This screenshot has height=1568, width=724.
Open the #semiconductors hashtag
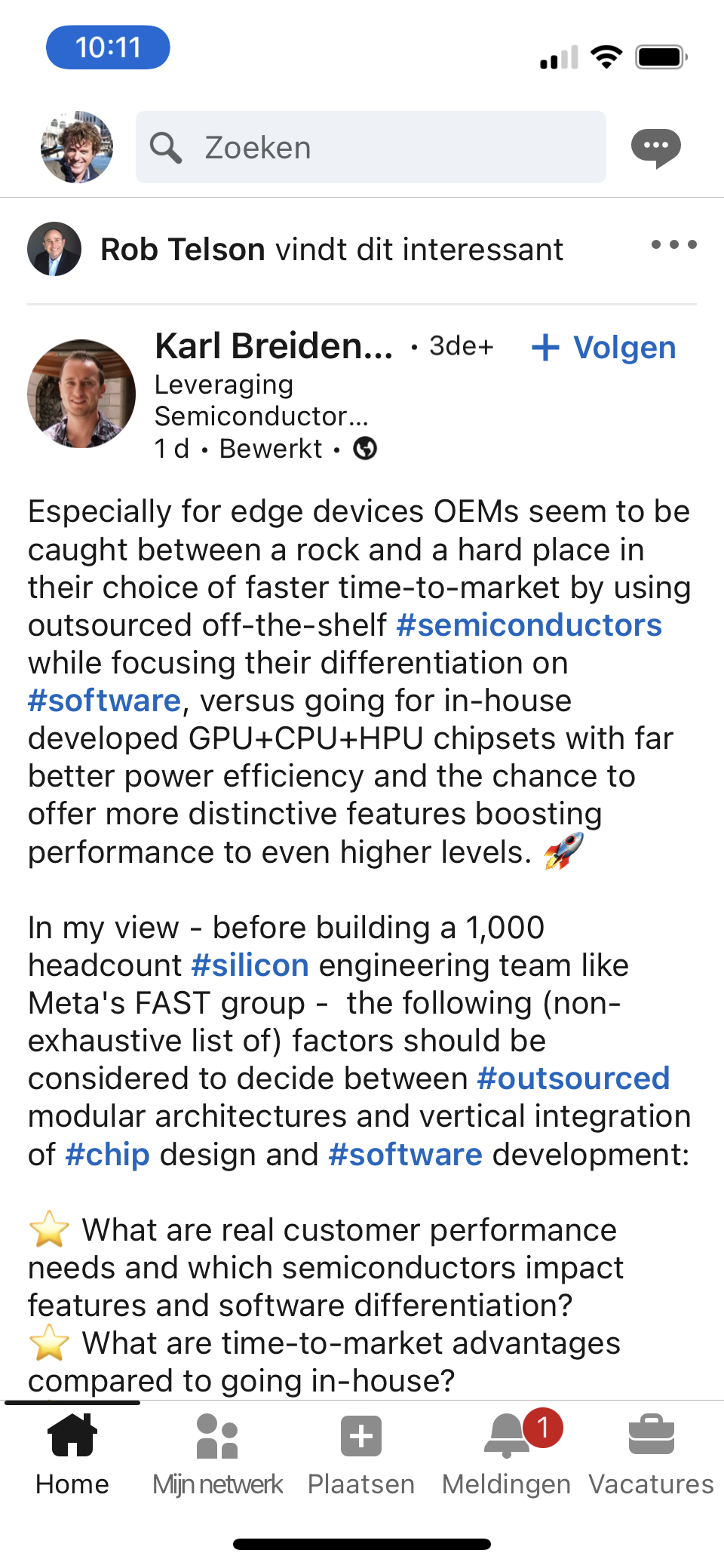(529, 625)
